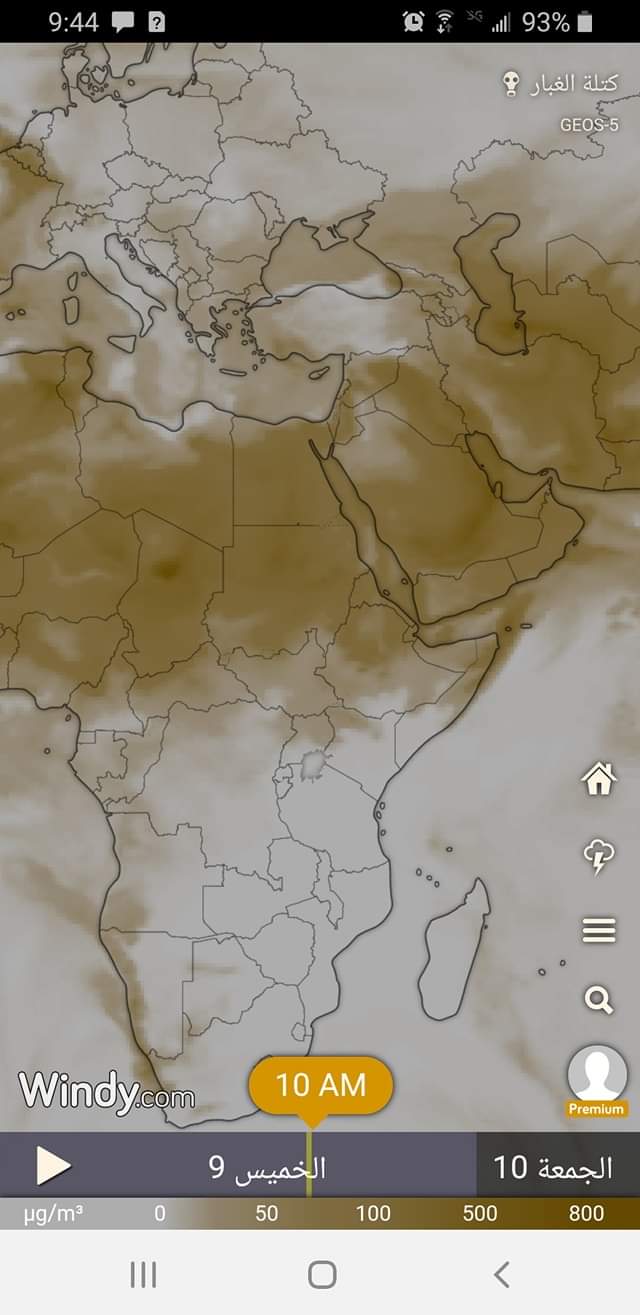Open the dust mass layer picker
The width and height of the screenshot is (640, 1315).
coord(562,84)
